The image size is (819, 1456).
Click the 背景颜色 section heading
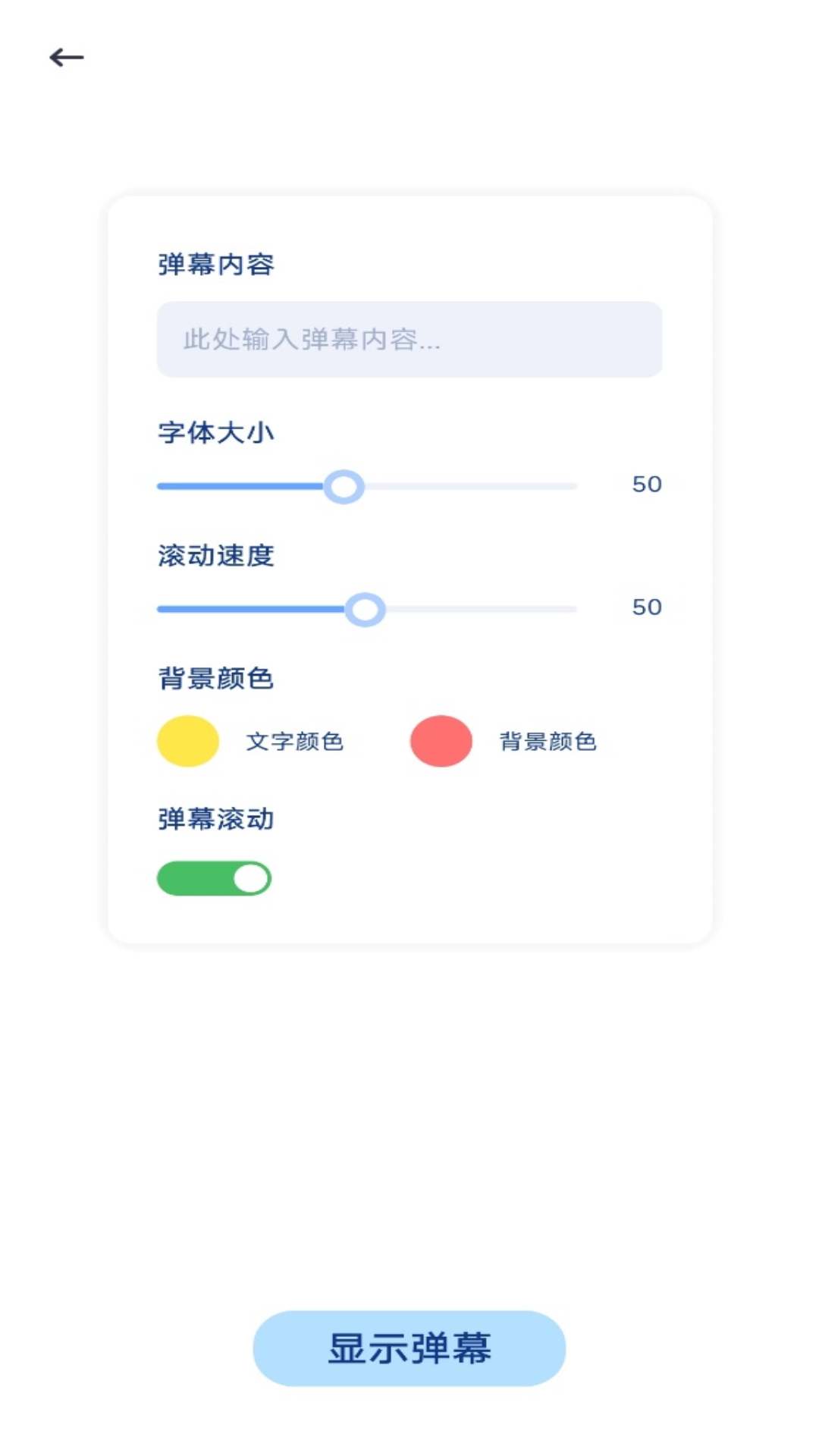216,679
